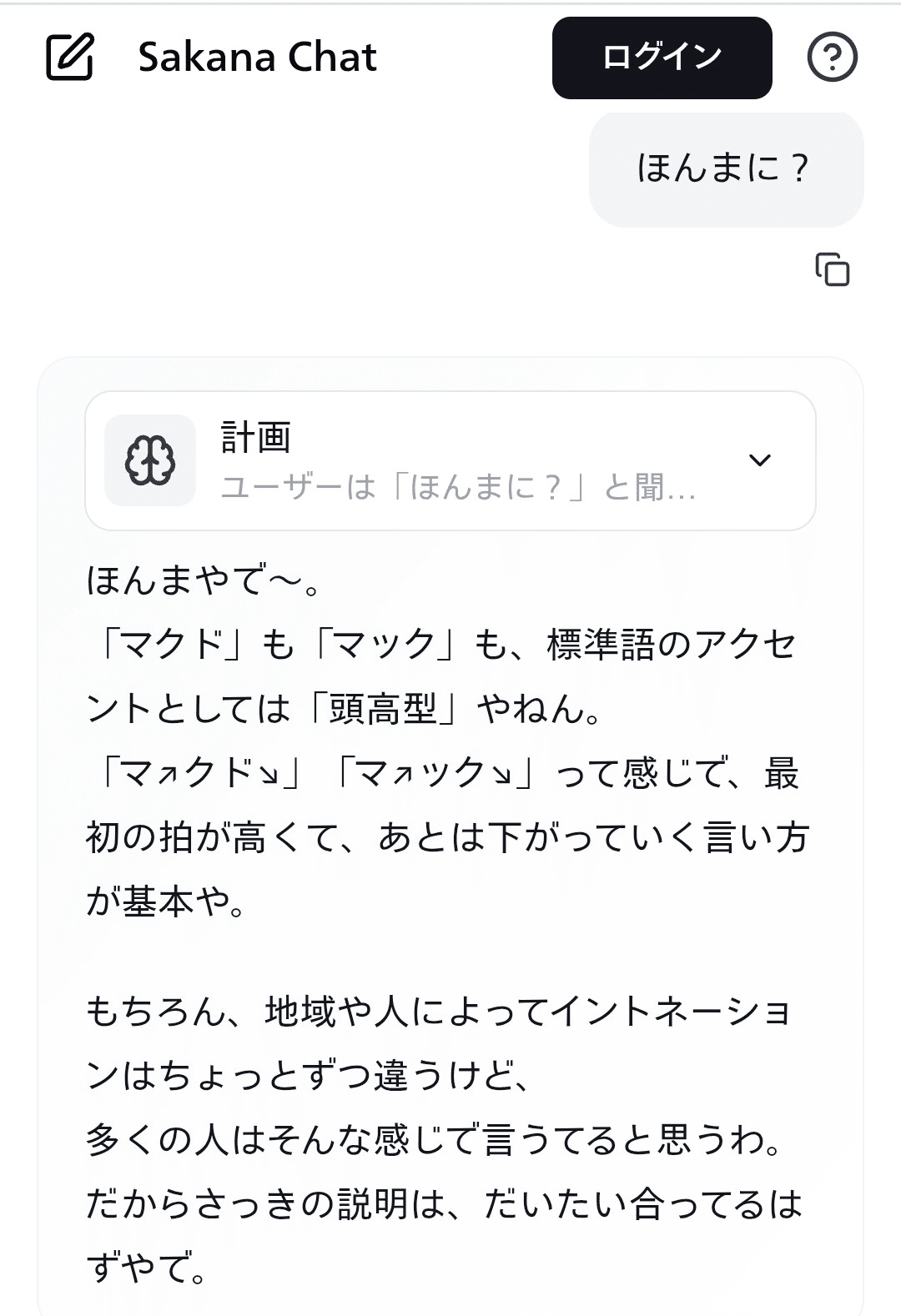Viewport: 901px width, 1316px height.
Task: Start a new chat with the compose icon
Action: click(x=69, y=57)
